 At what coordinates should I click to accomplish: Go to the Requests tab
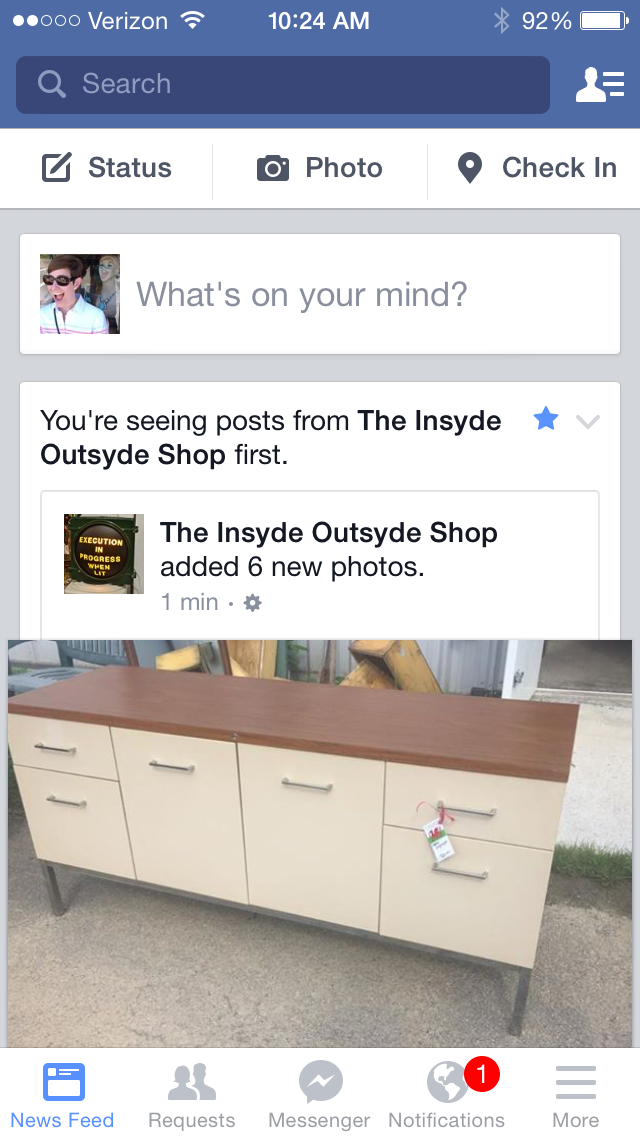pos(192,1093)
